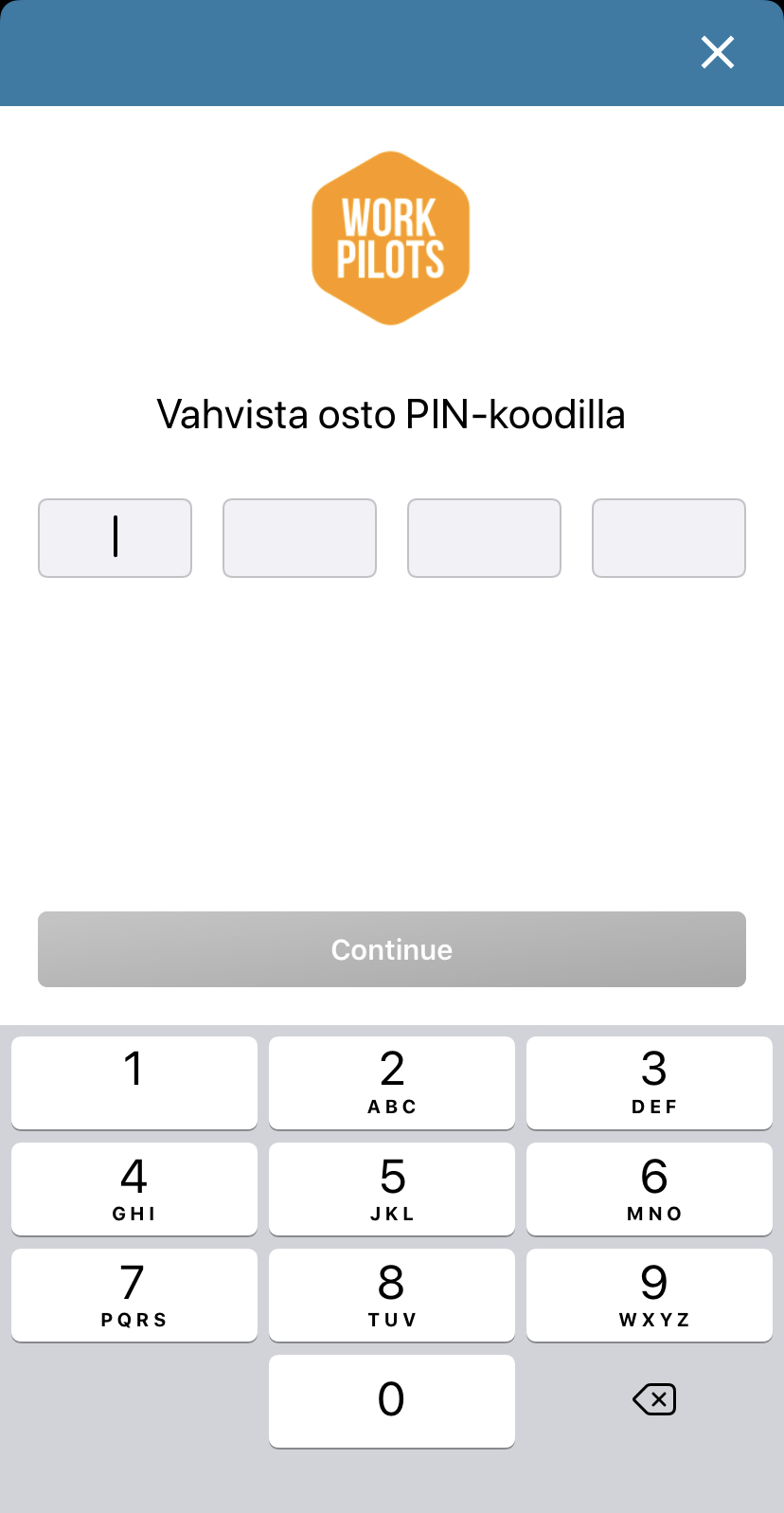The image size is (784, 1513).
Task: Enter digit 6 on the keypad
Action: click(x=650, y=1189)
